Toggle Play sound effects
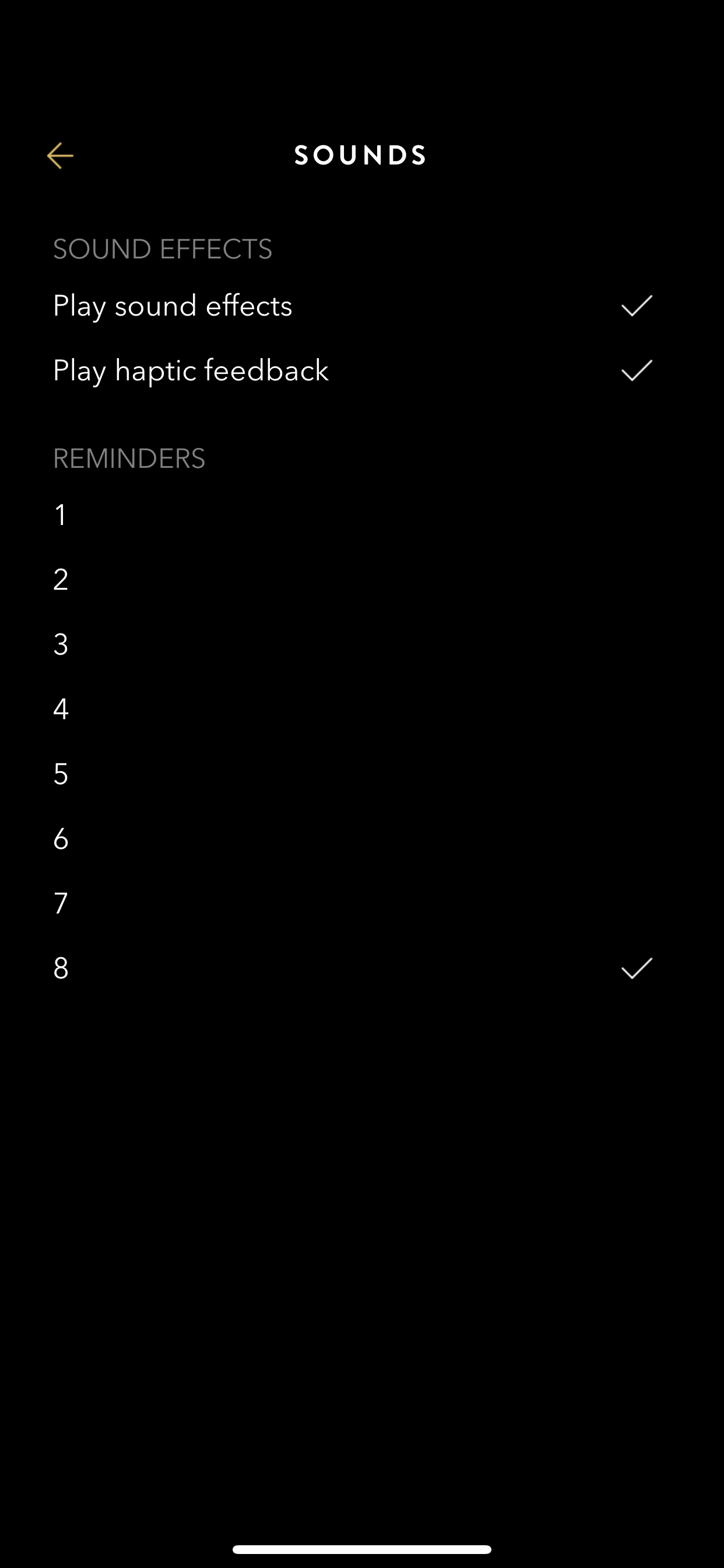 pos(362,306)
